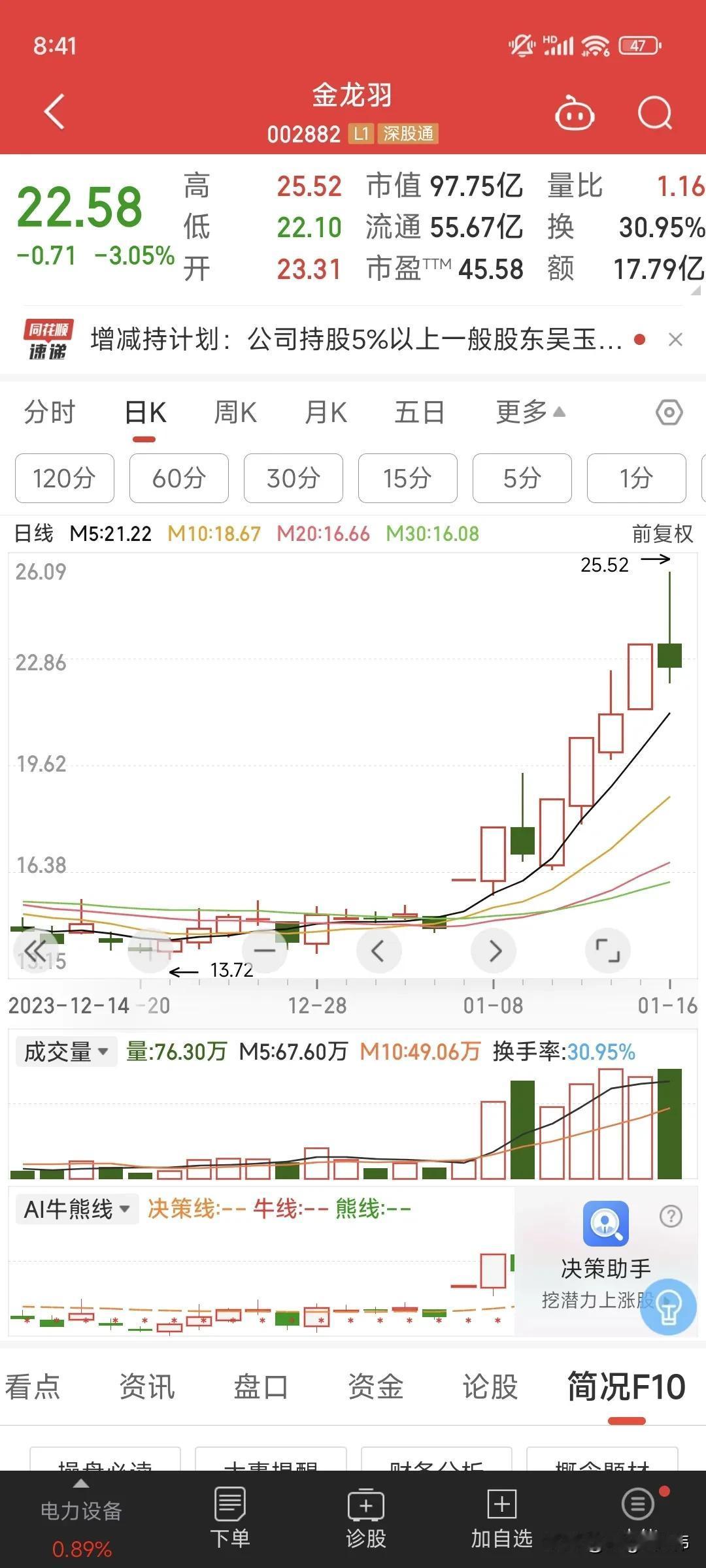Move chart cursor right with arrow button

(x=494, y=951)
